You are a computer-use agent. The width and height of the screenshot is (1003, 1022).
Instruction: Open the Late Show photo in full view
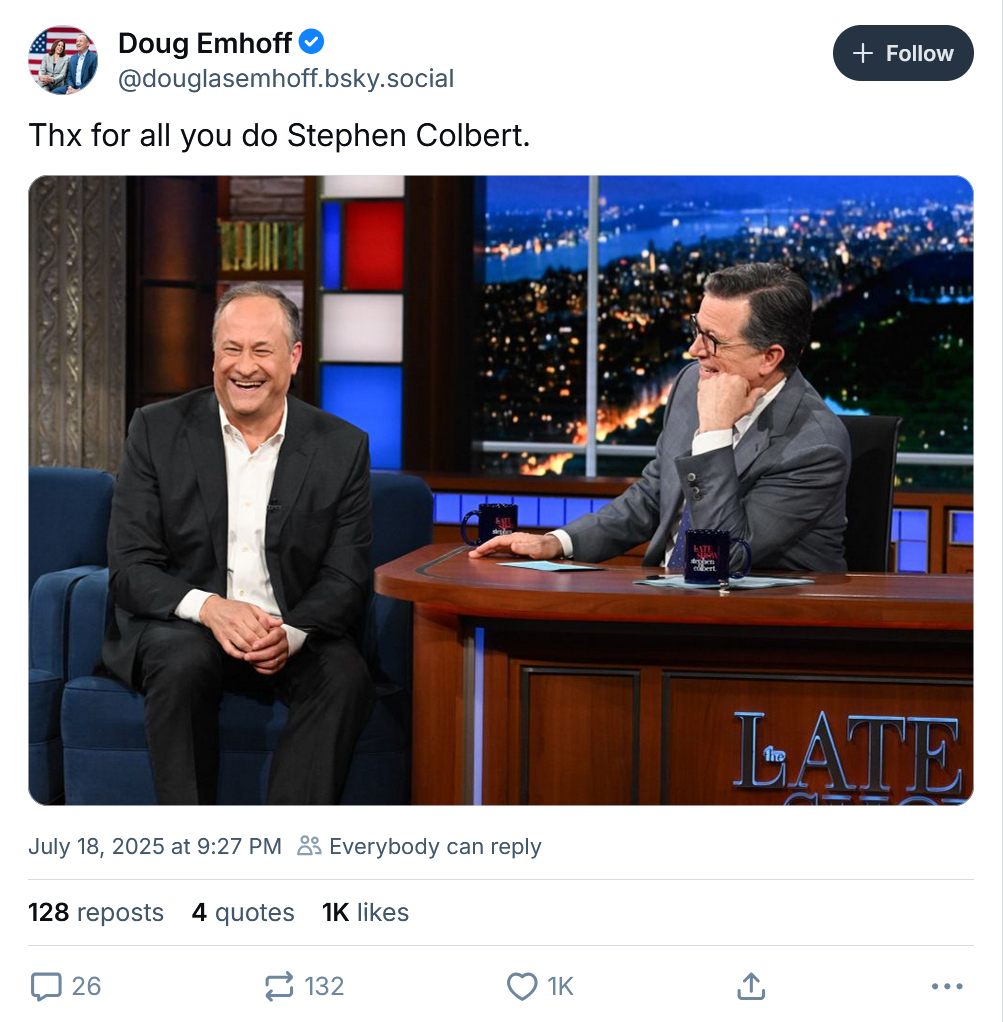500,490
